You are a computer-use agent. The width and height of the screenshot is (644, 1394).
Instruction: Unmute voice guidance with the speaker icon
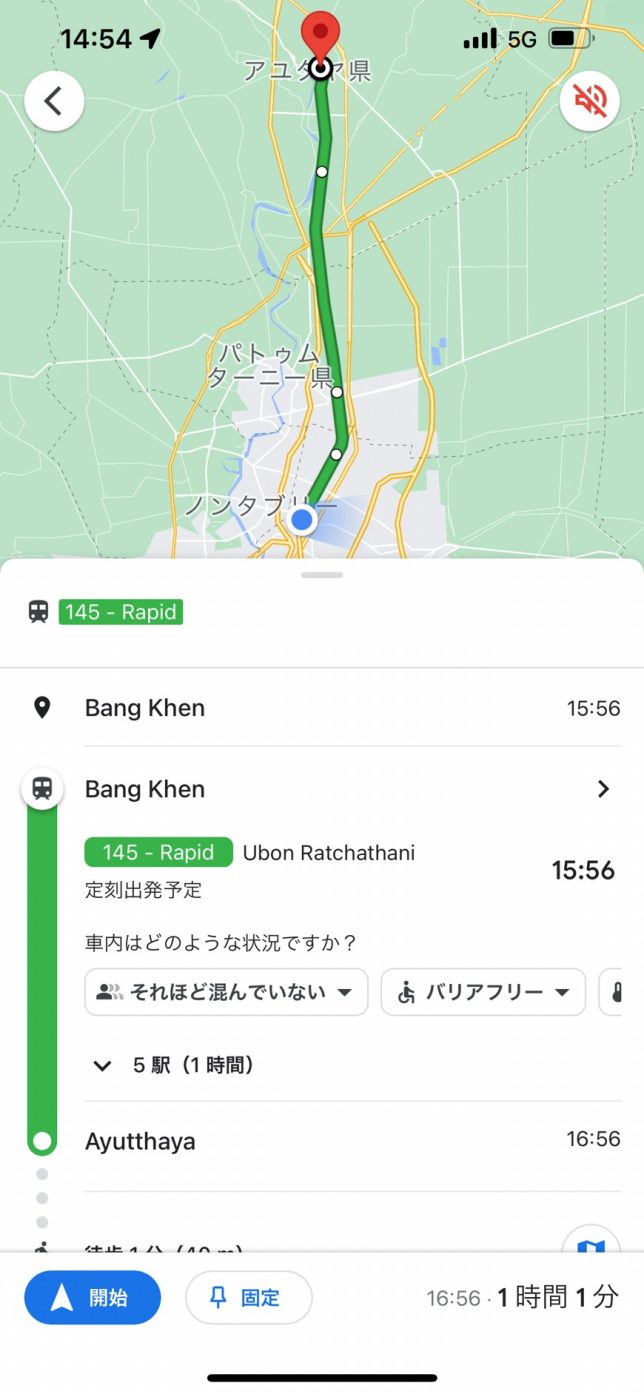(590, 101)
